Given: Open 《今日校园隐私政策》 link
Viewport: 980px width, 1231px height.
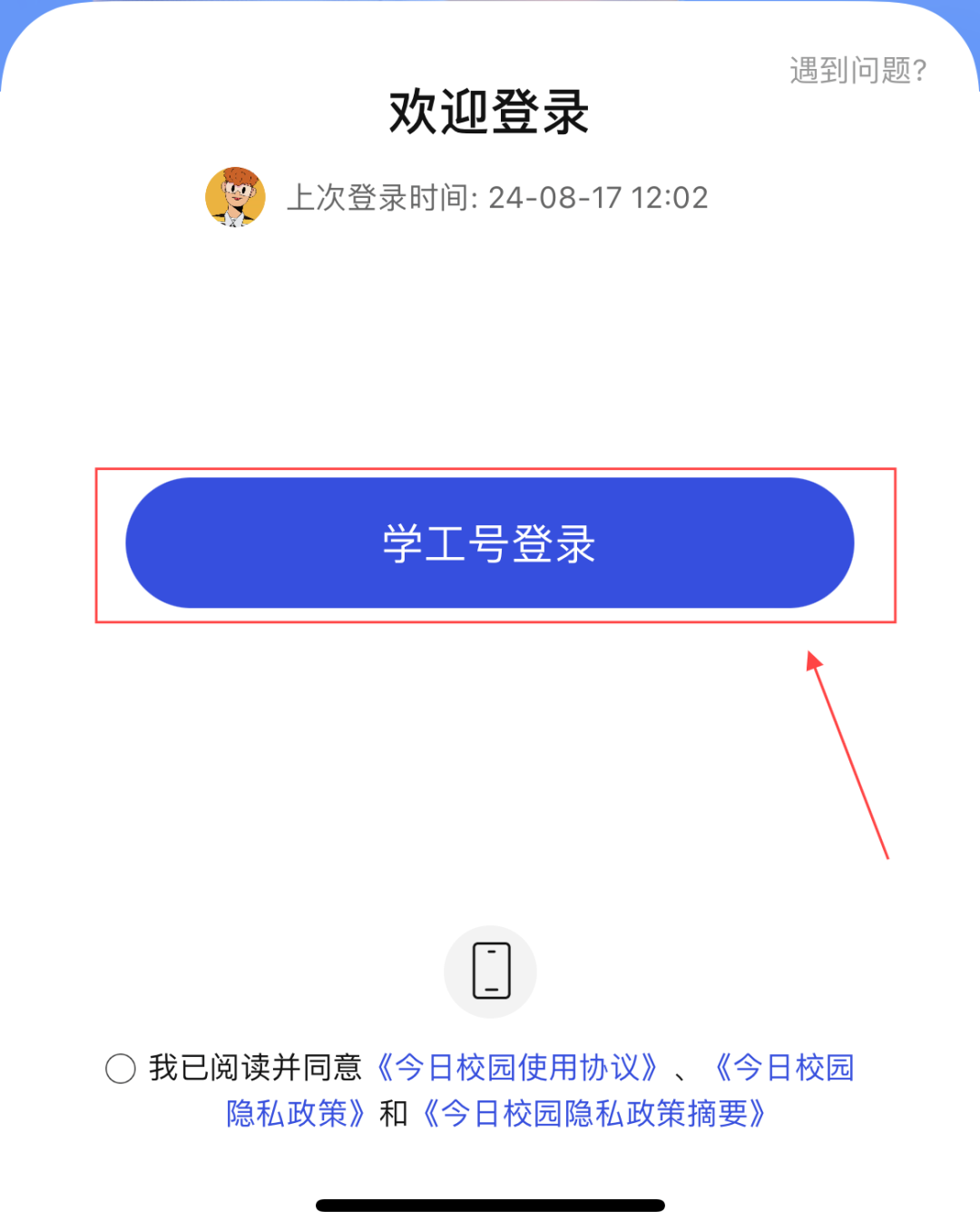Looking at the screenshot, I should click(785, 1068).
